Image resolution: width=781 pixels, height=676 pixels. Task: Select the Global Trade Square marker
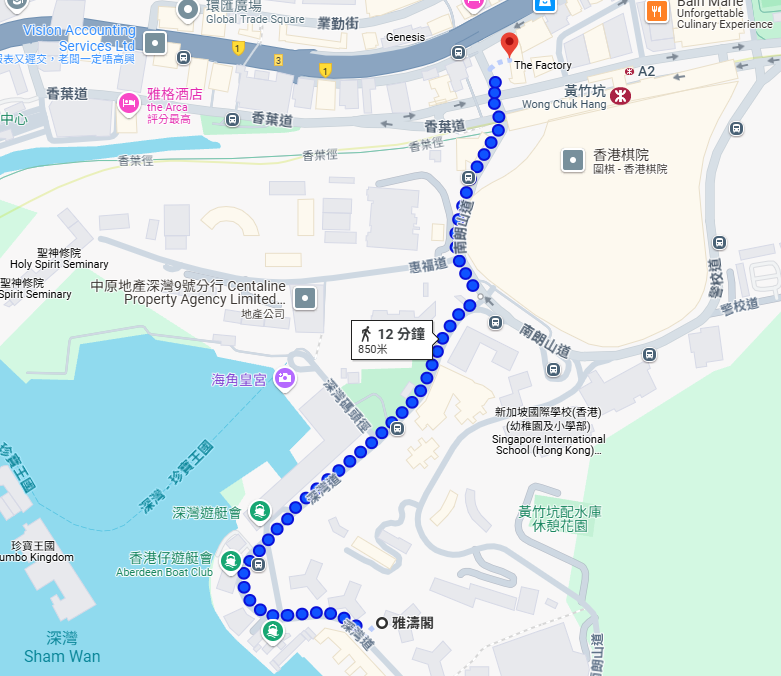pos(187,10)
